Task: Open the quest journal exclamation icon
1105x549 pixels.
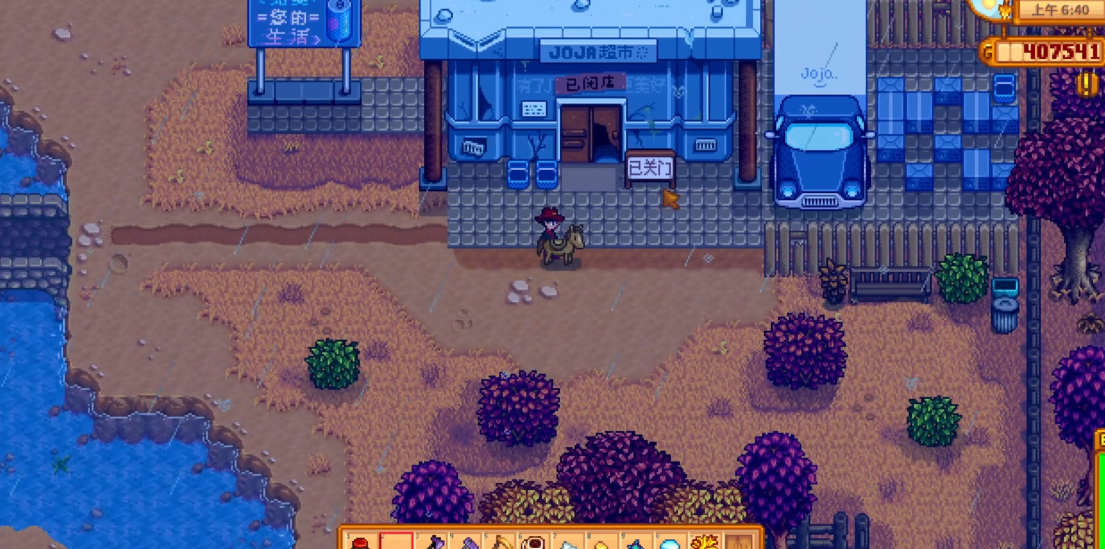Action: point(1087,84)
